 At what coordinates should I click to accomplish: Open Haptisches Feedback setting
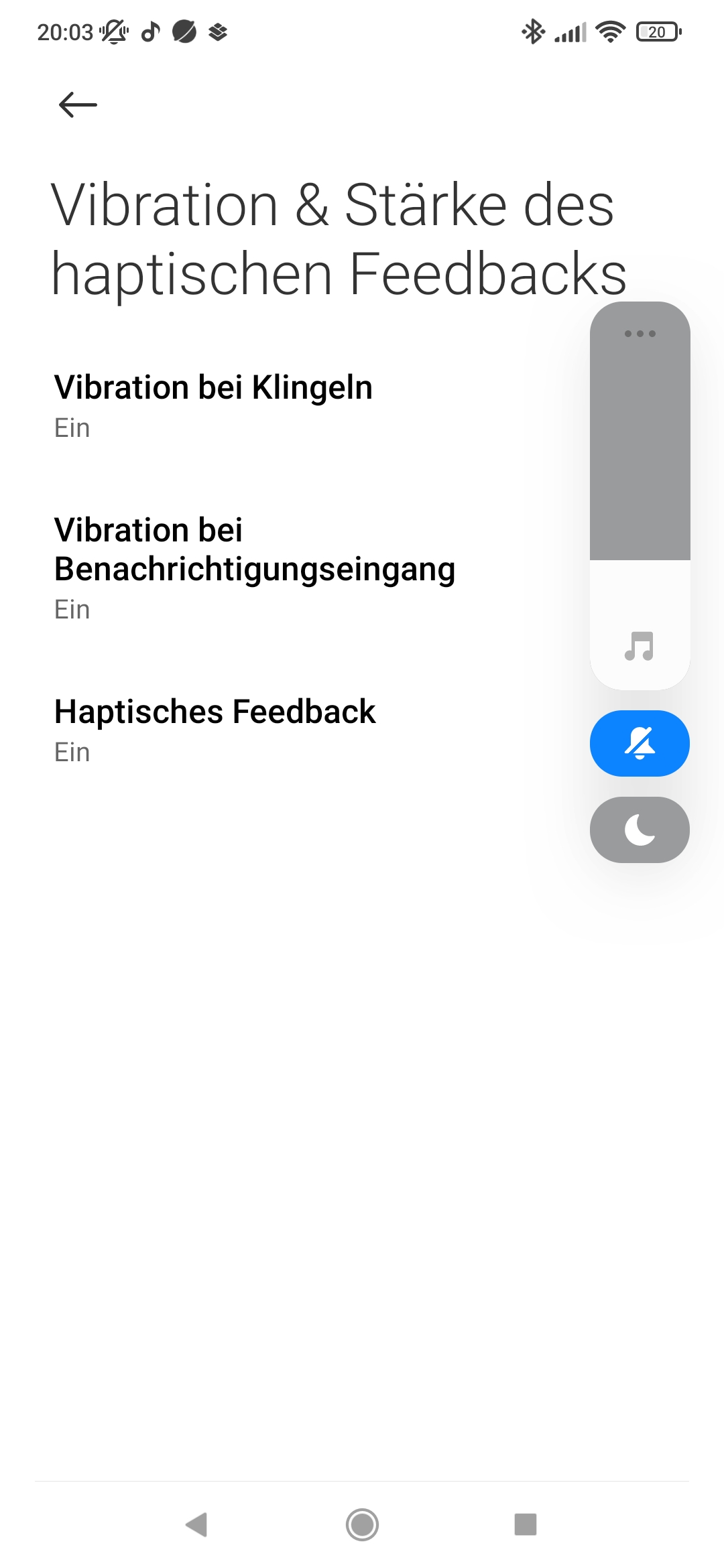coord(215,729)
